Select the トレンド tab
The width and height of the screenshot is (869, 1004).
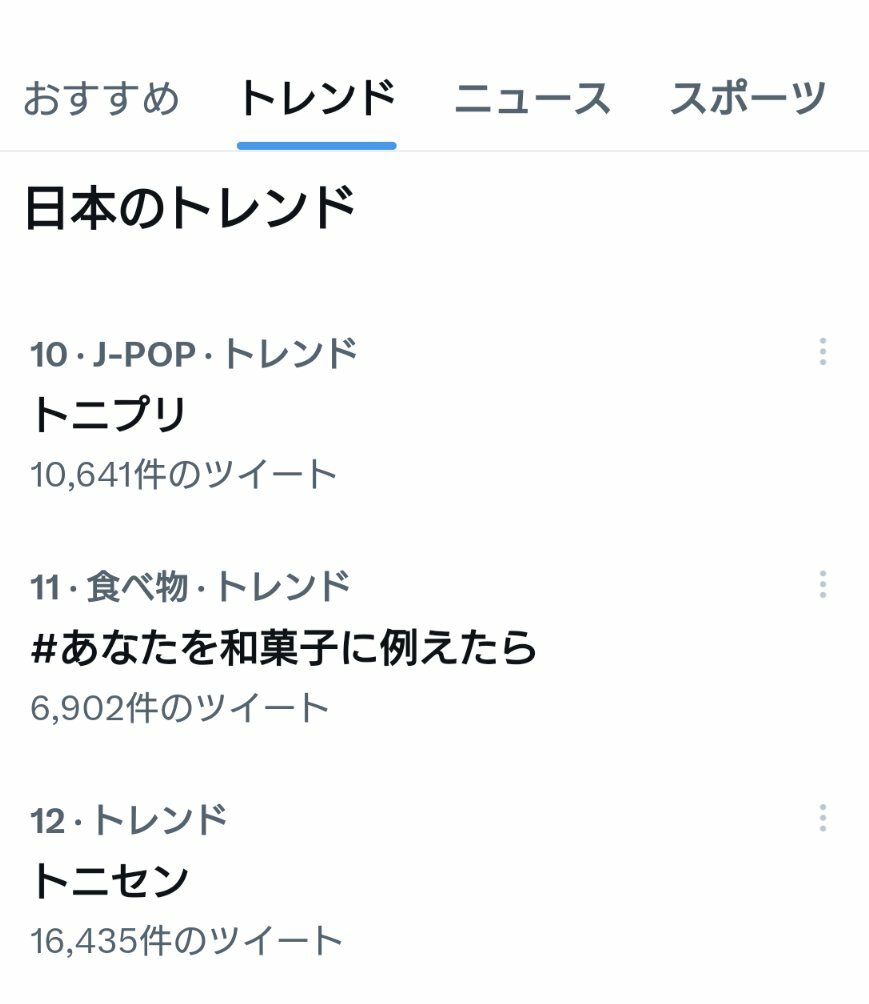[317, 99]
